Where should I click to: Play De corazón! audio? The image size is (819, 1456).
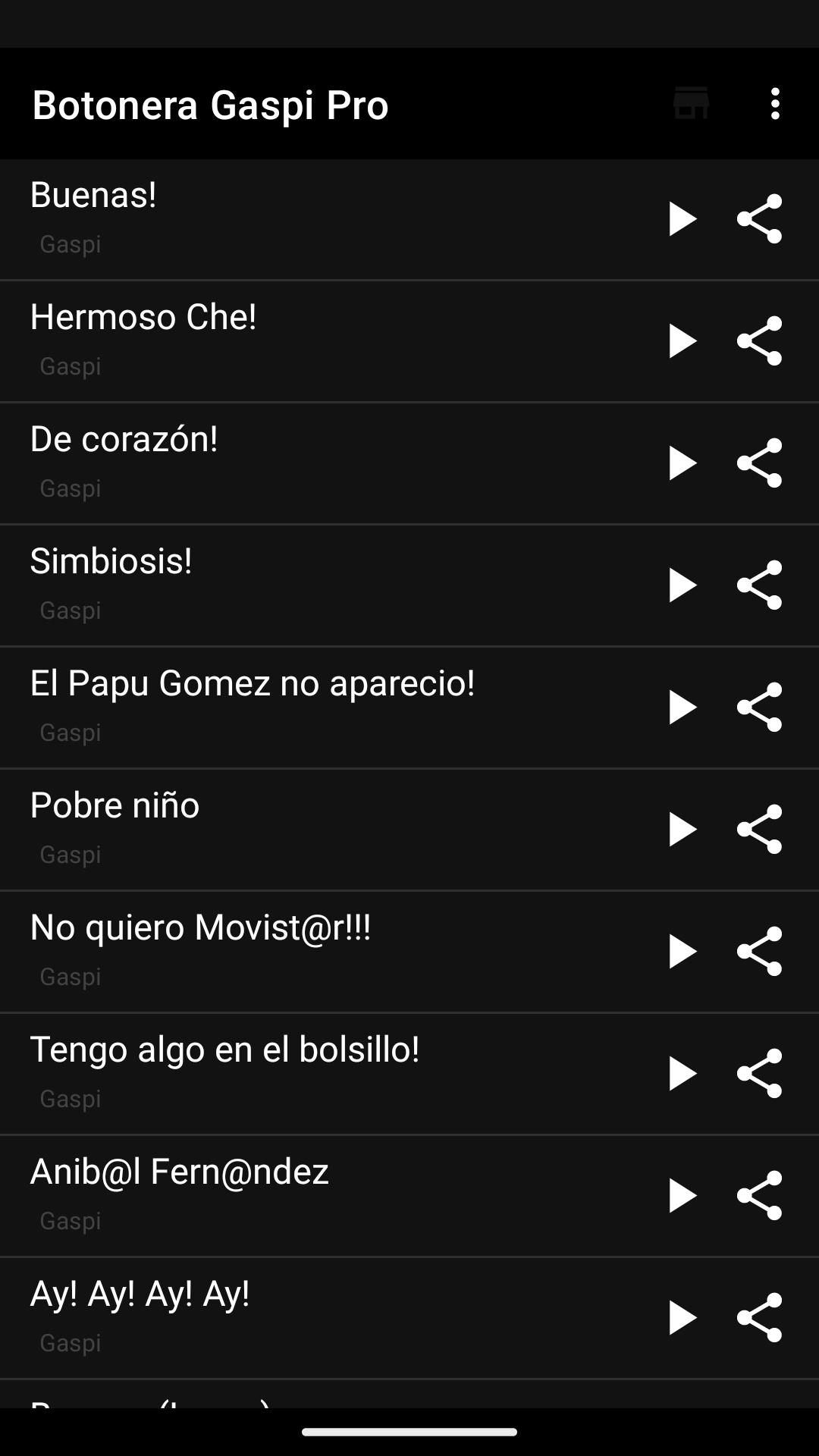click(682, 463)
